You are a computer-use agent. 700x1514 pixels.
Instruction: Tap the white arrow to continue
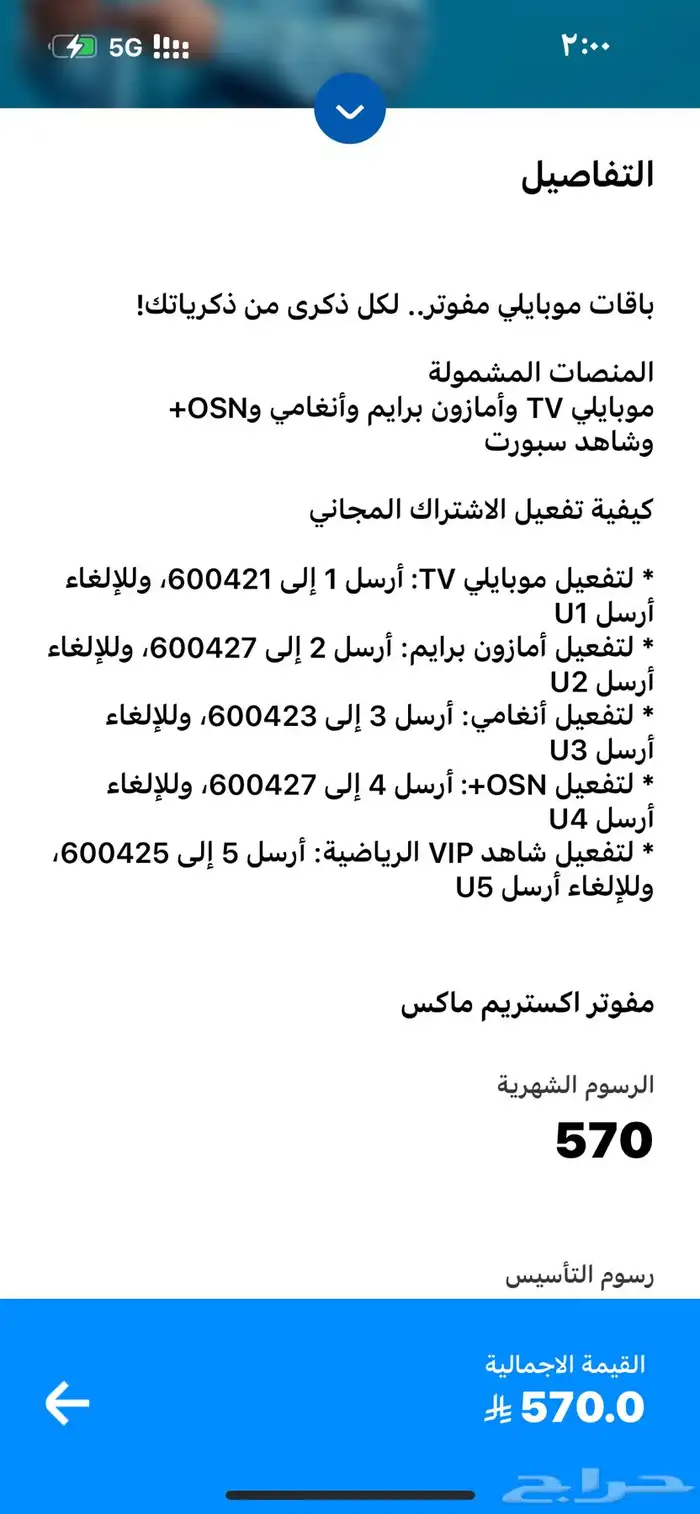(67, 1404)
